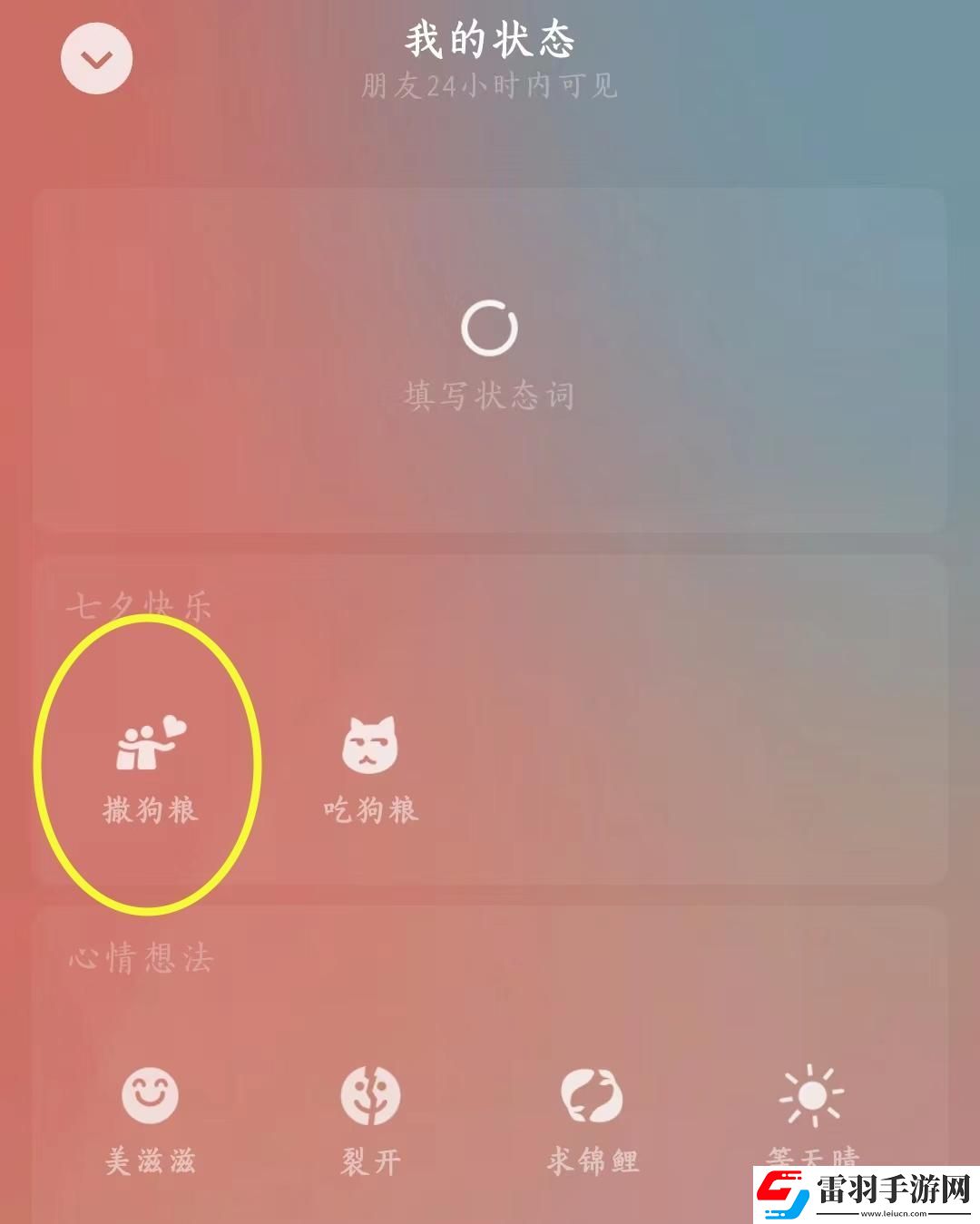Collapse the status page with down chevron
The height and width of the screenshot is (1224, 980).
click(x=97, y=57)
